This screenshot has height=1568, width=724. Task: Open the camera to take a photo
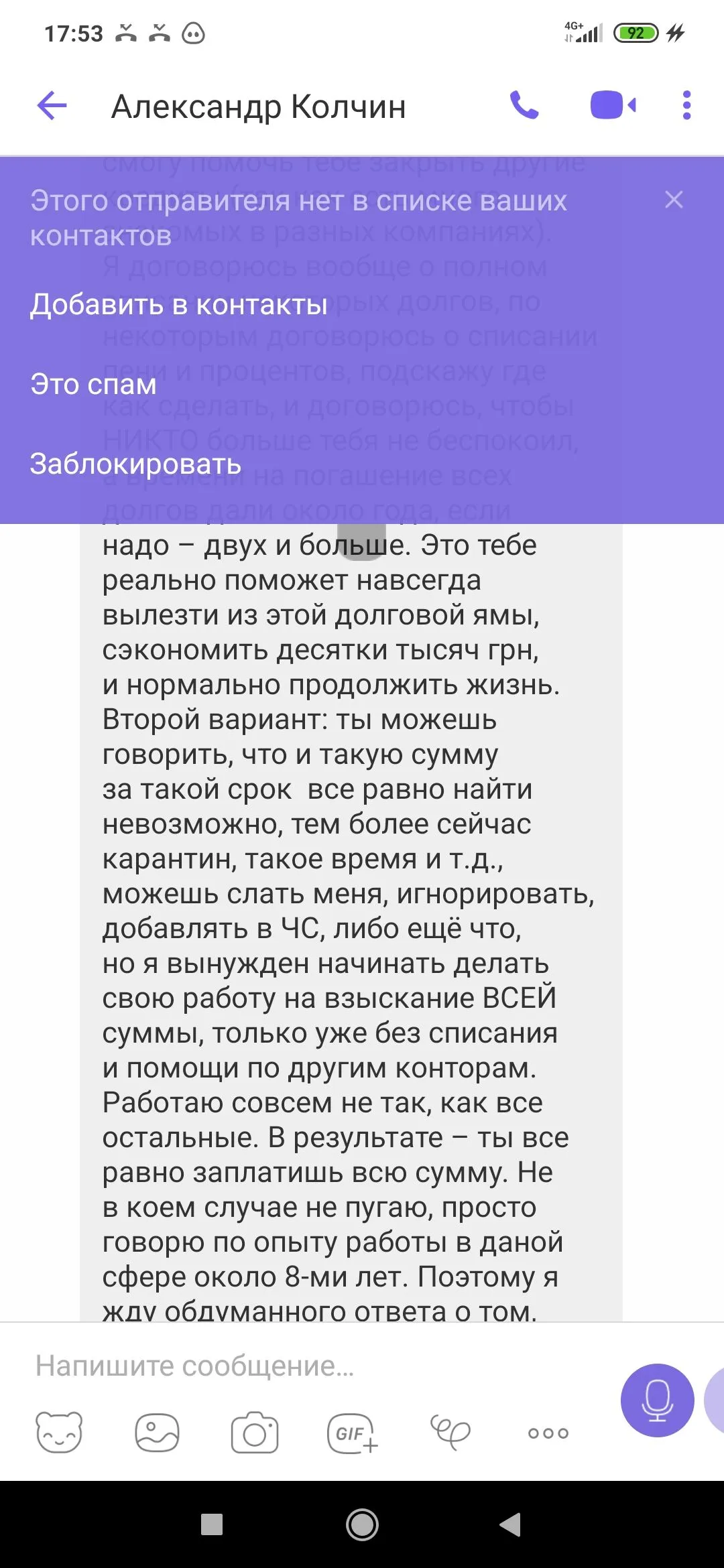click(x=255, y=1433)
